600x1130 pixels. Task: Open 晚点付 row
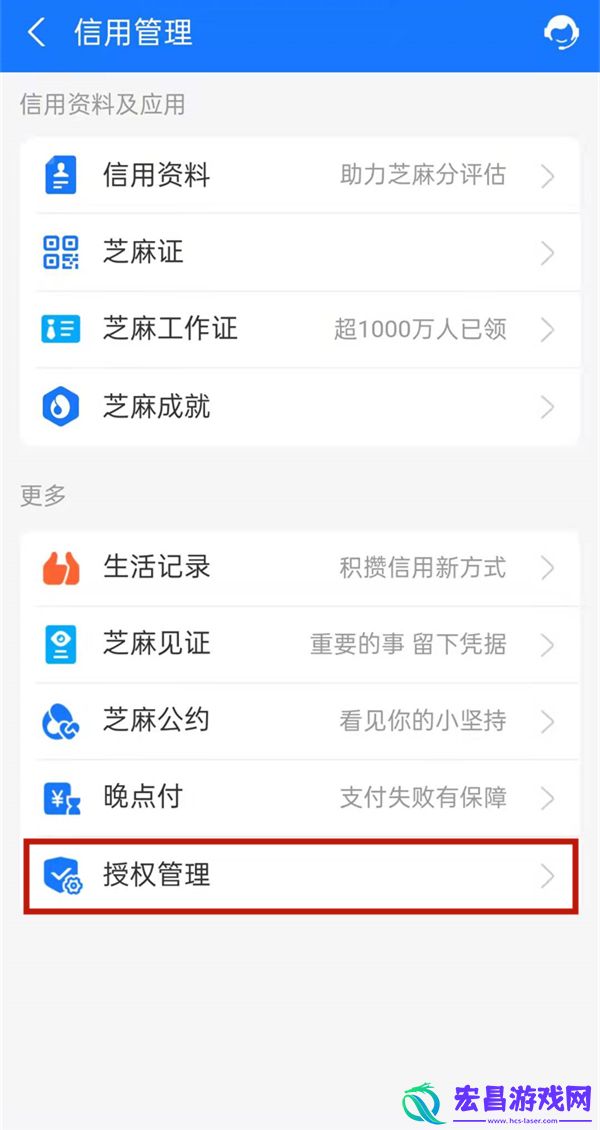click(x=300, y=798)
